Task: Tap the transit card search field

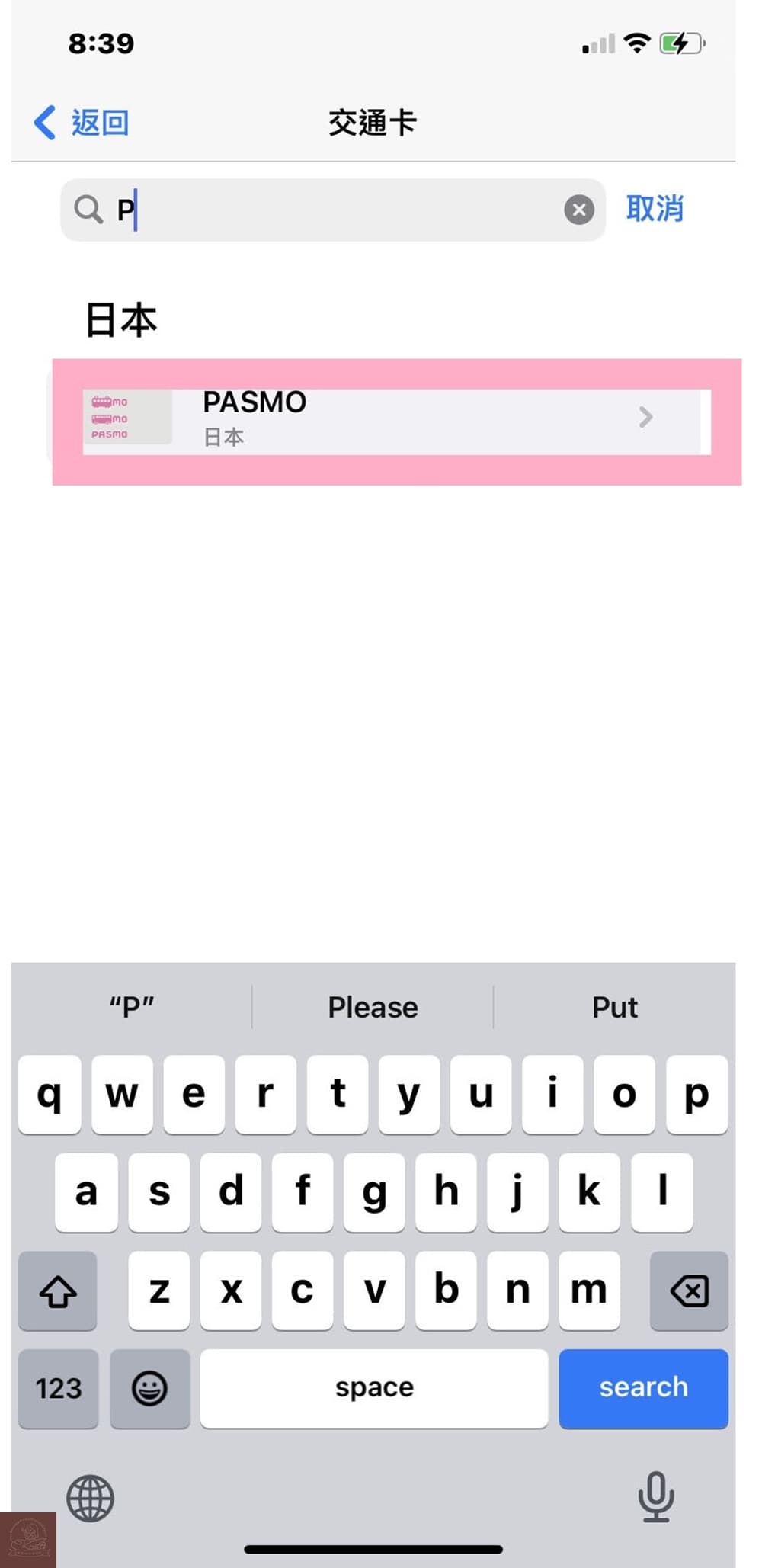Action: tap(335, 210)
